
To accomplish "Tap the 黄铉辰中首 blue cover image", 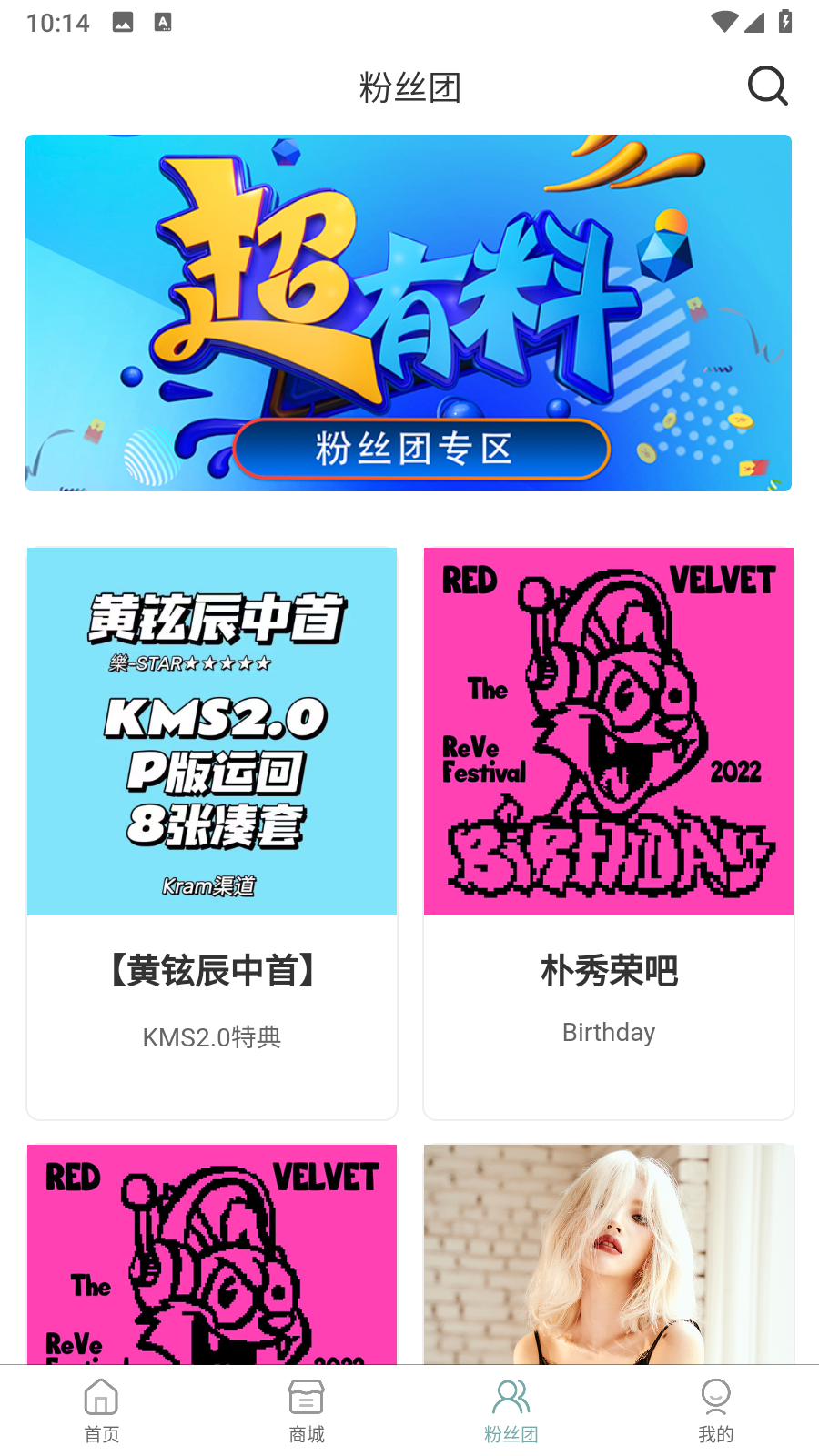I will point(212,731).
